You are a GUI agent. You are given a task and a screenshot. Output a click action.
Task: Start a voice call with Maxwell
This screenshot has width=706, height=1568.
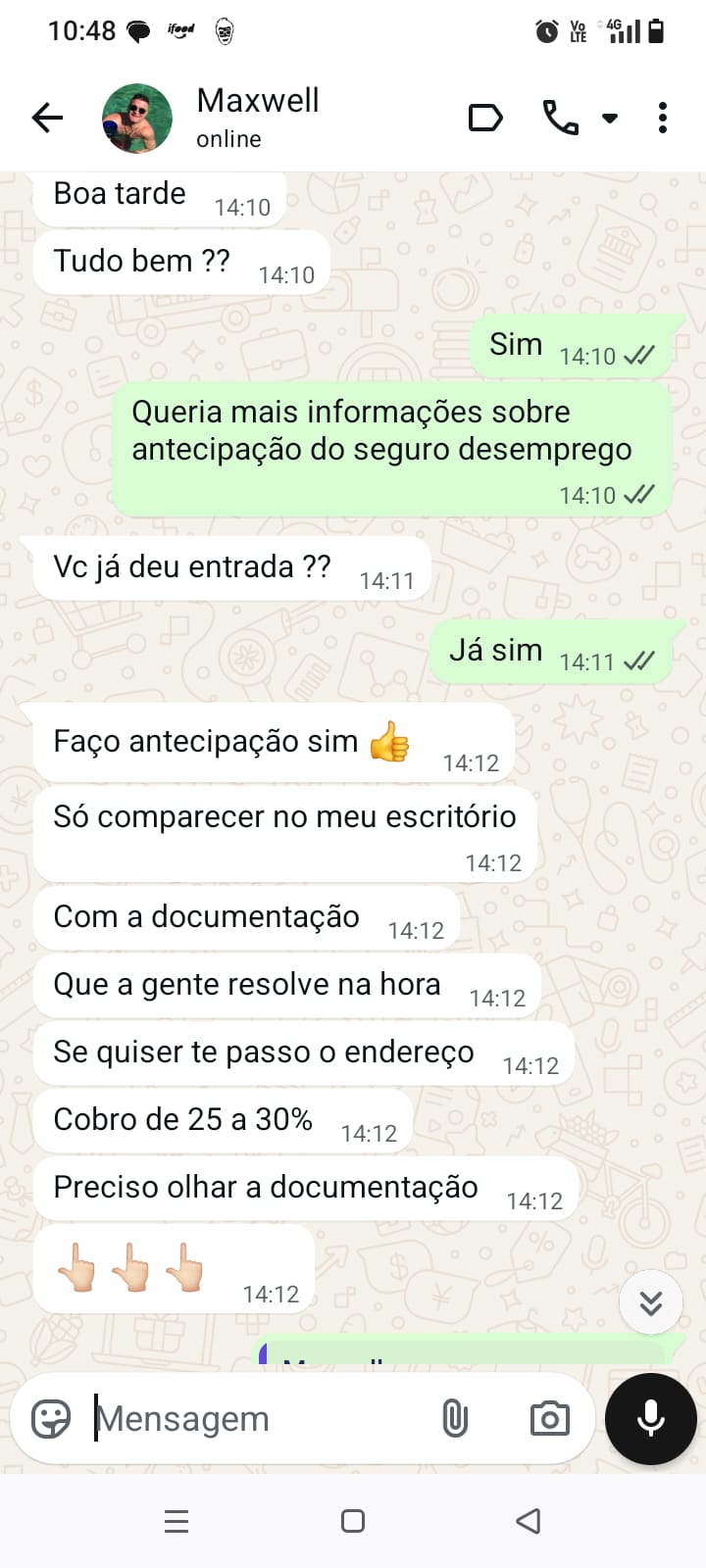(x=560, y=119)
